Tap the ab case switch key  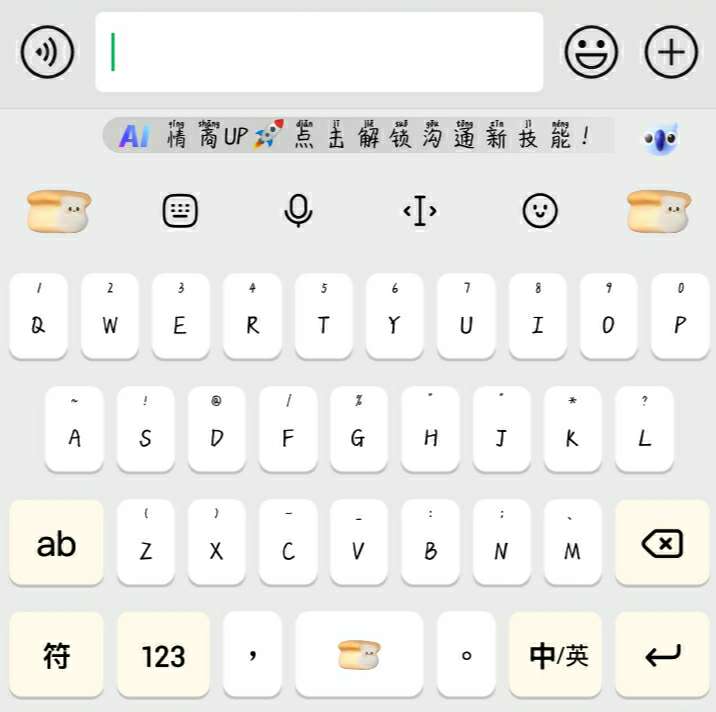pos(56,544)
